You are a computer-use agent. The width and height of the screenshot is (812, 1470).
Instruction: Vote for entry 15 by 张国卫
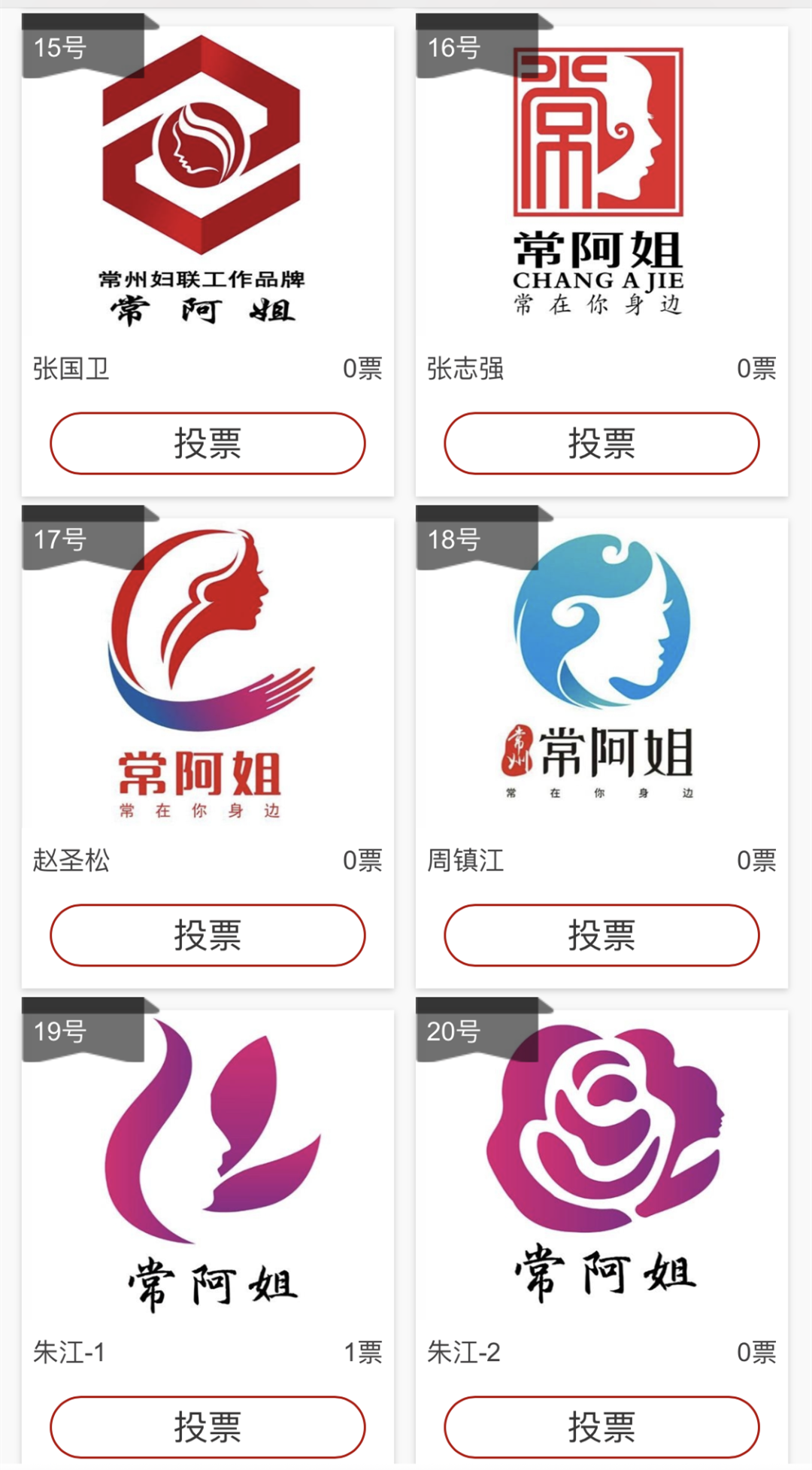point(208,443)
